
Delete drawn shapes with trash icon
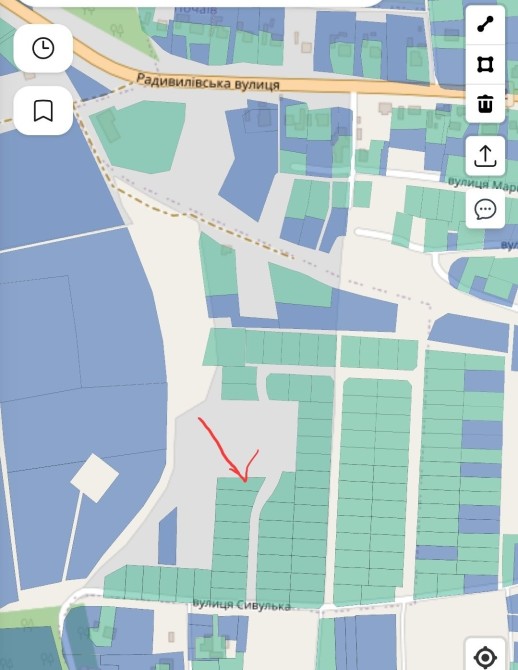[485, 104]
